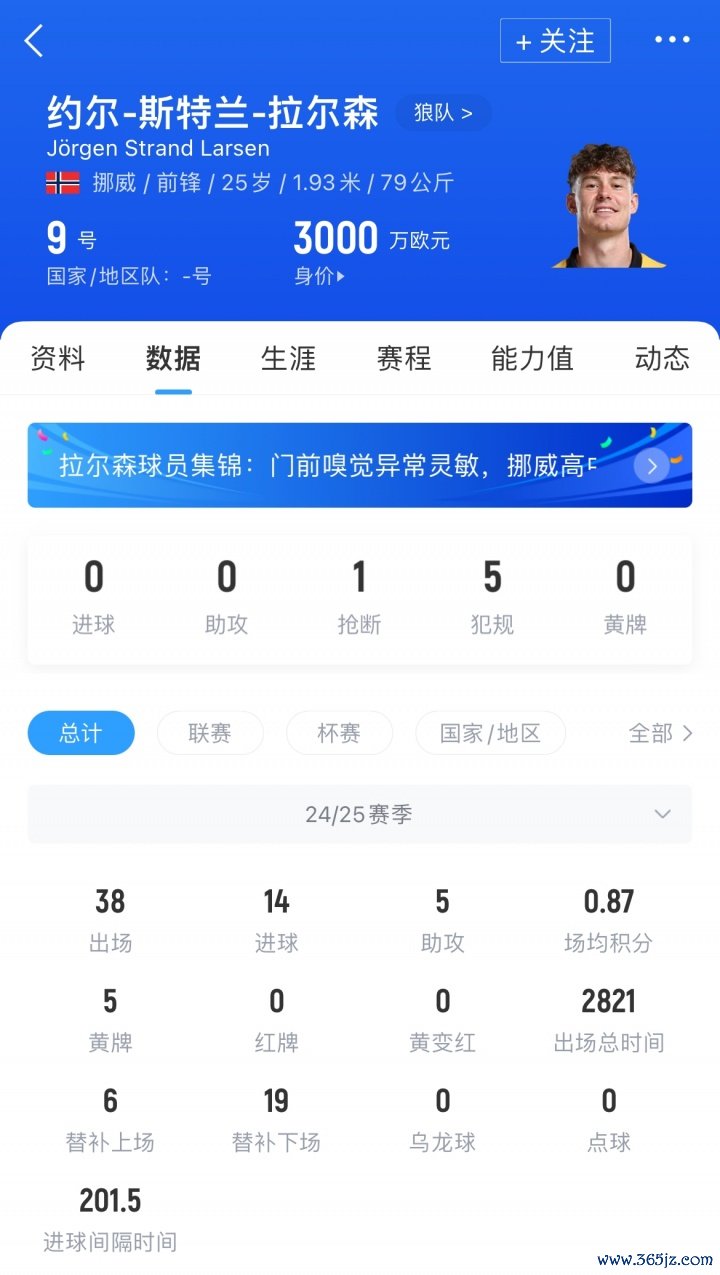The height and width of the screenshot is (1275, 720).
Task: Filter stats by 联赛
Action: (210, 733)
